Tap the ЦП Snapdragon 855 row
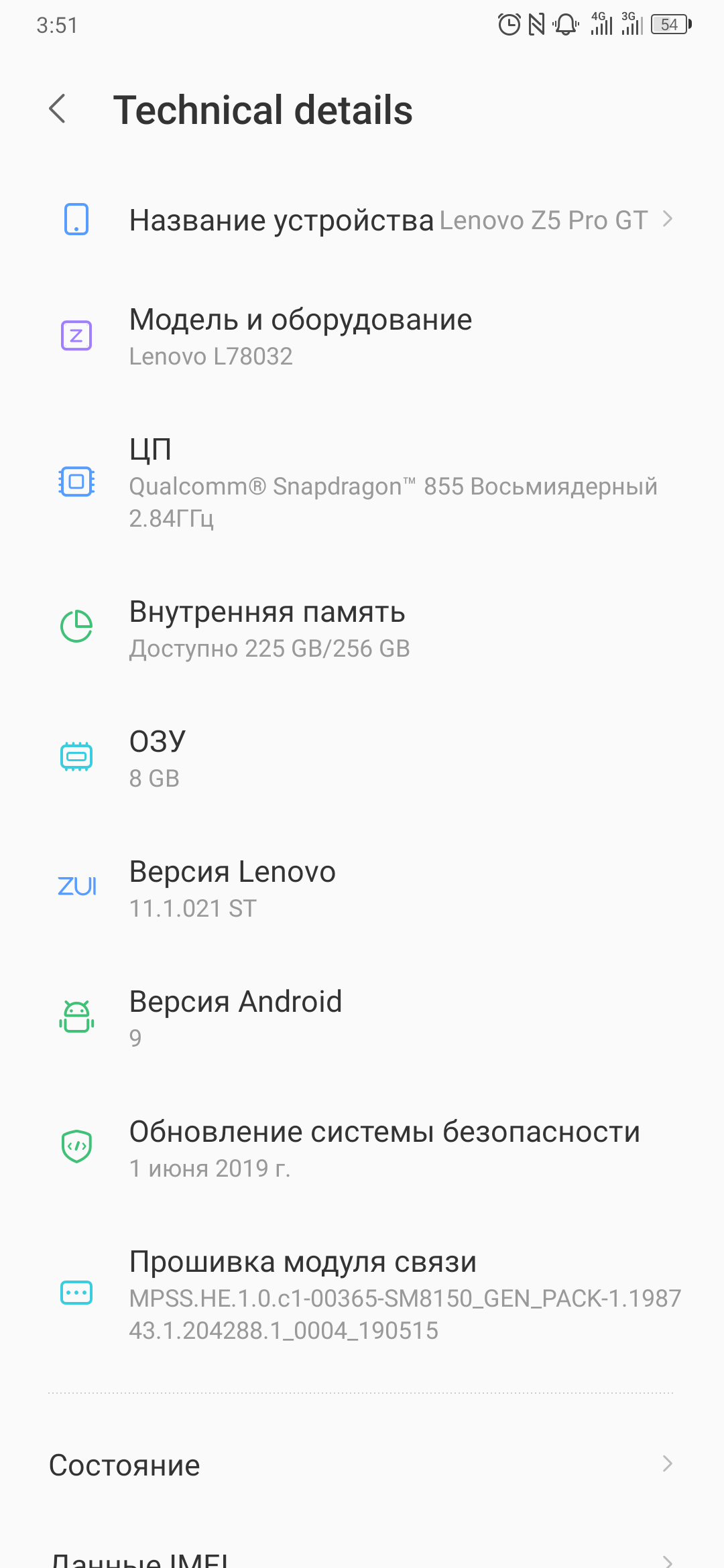The height and width of the screenshot is (1568, 724). click(x=362, y=482)
